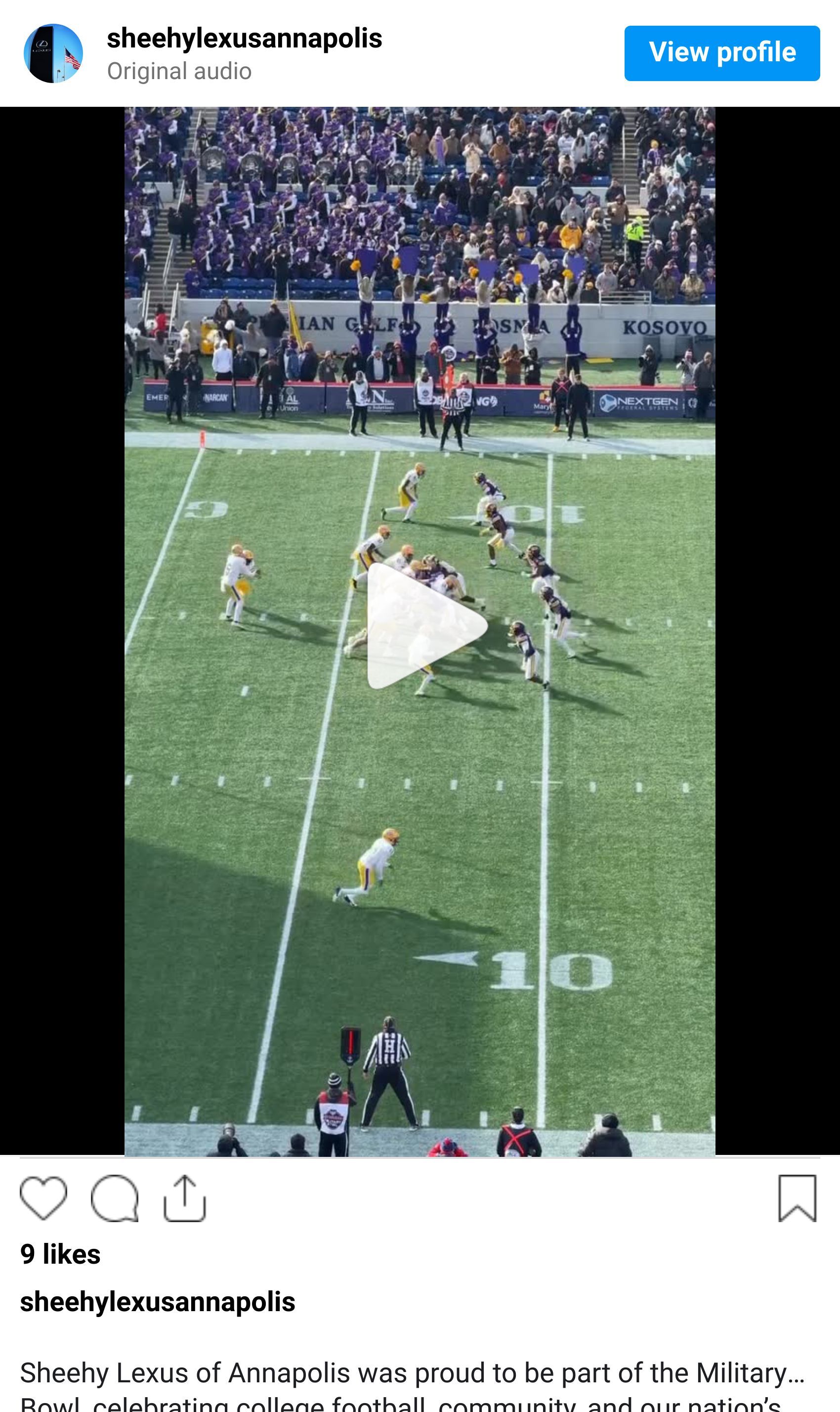Open sheehylexusannapolis profile picture
This screenshot has height=1412, width=840.
point(53,53)
